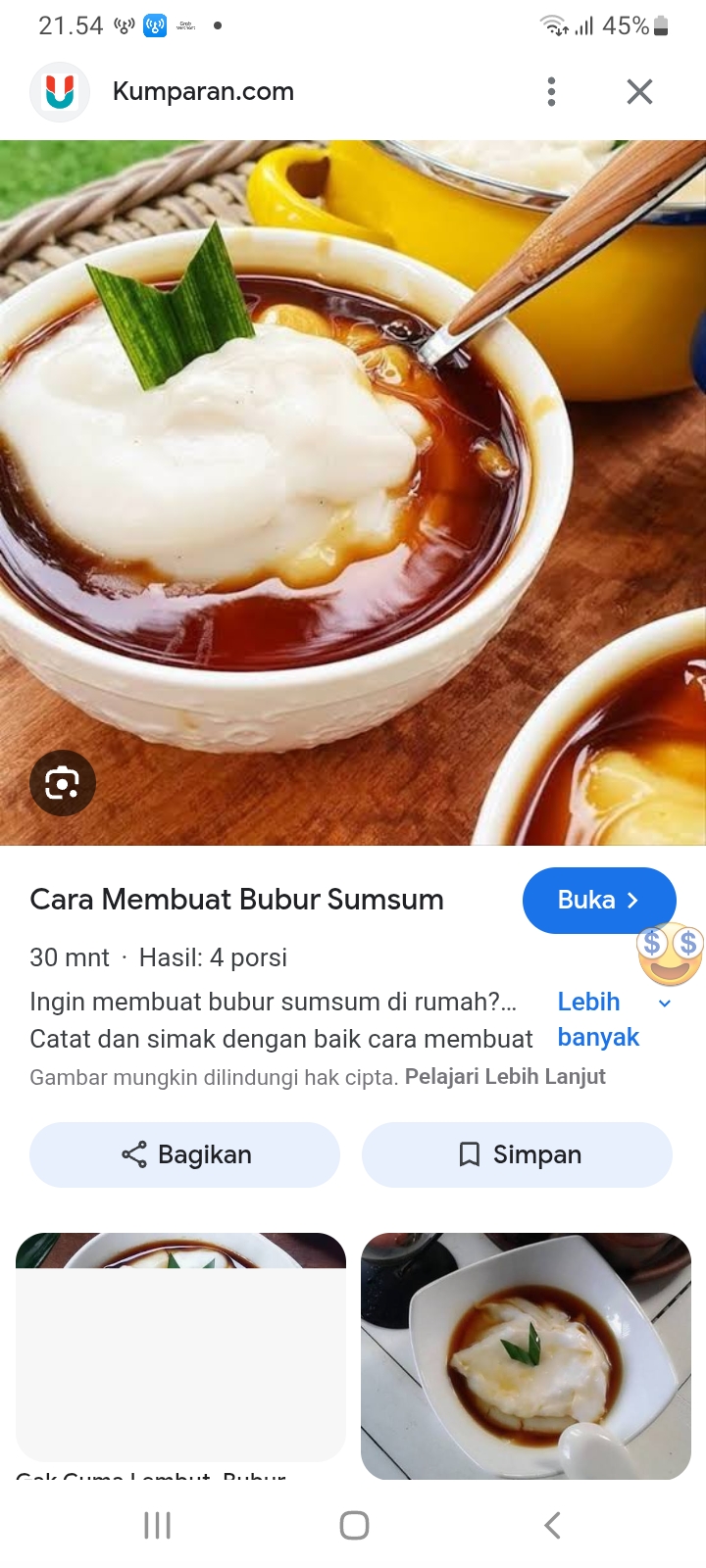Open the three-dot overflow menu

[551, 91]
